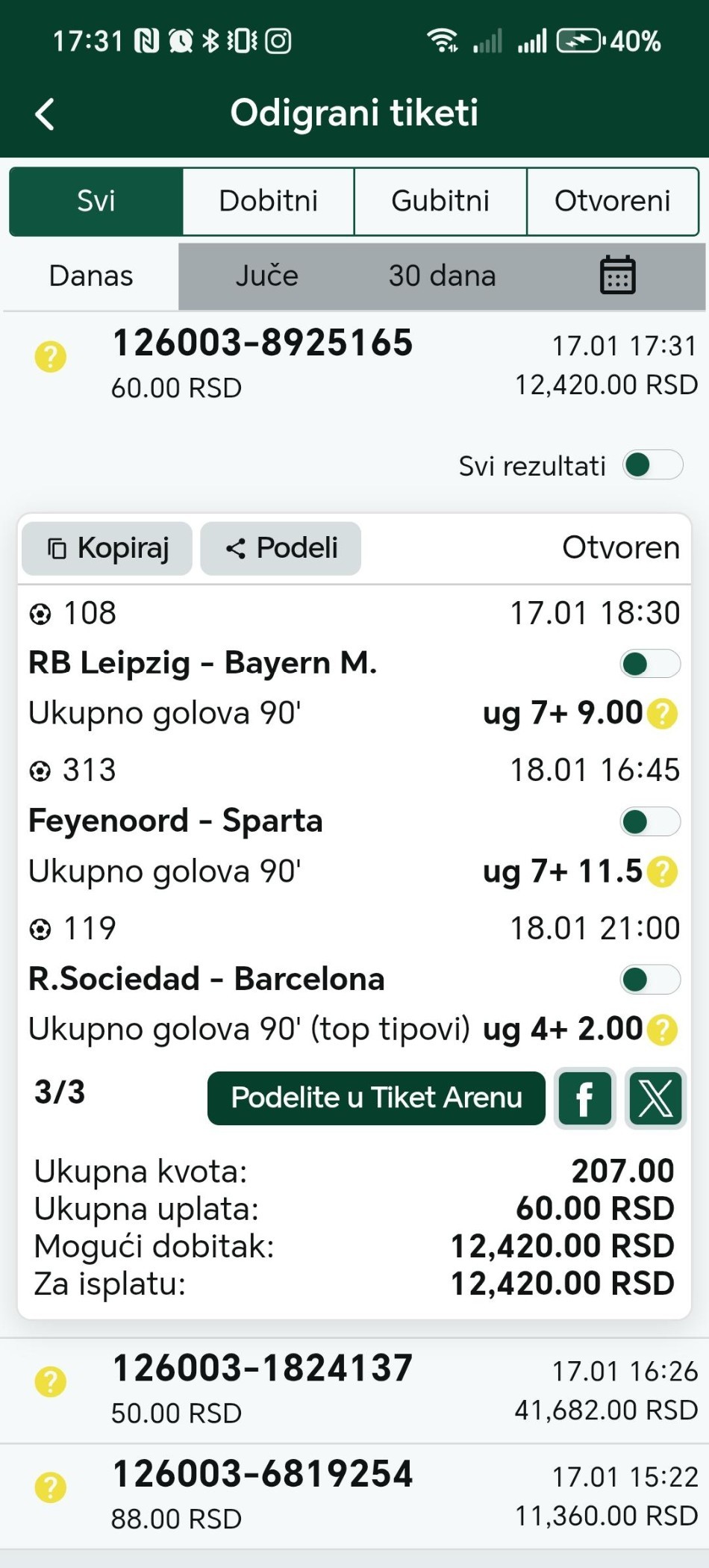Tap the Podeli share button

tap(281, 548)
